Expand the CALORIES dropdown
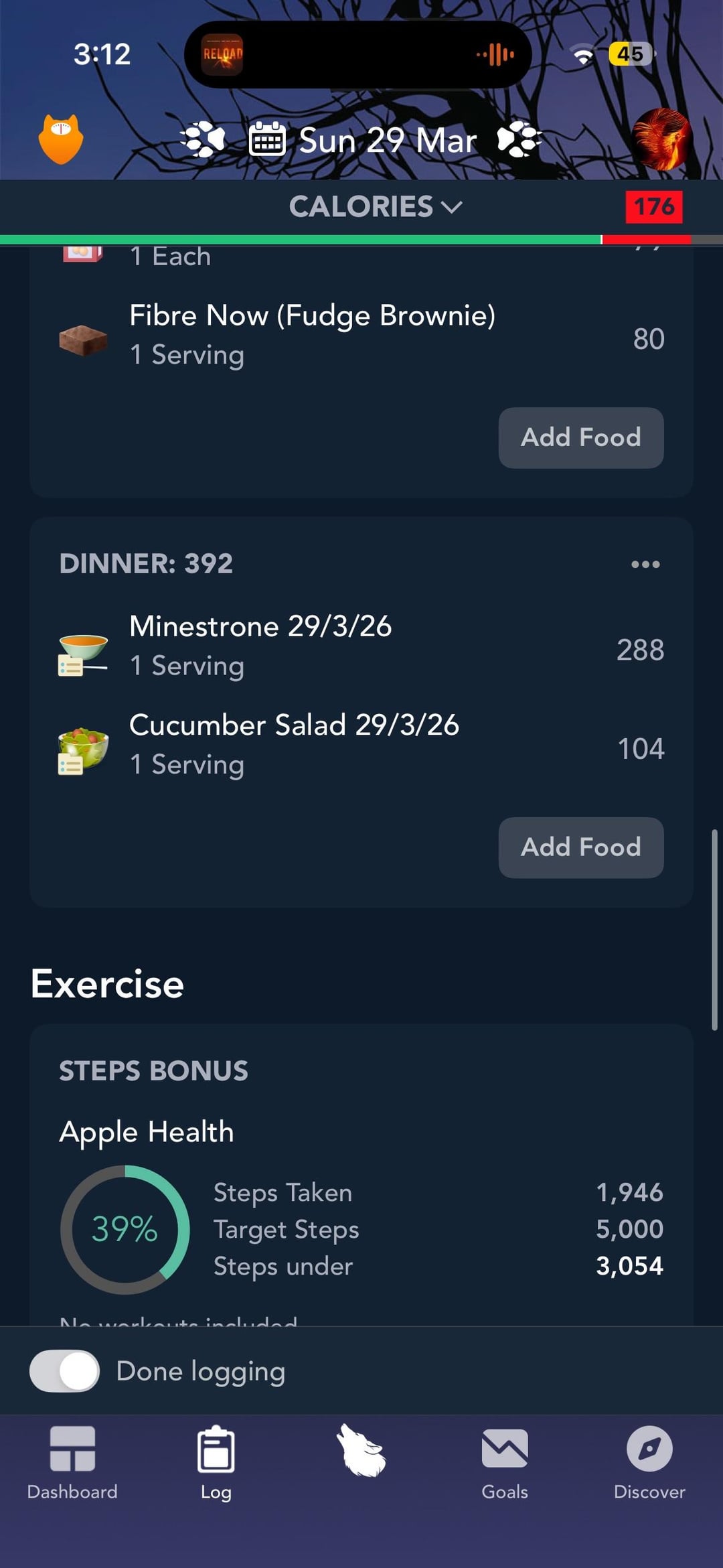723x1568 pixels. [x=375, y=207]
